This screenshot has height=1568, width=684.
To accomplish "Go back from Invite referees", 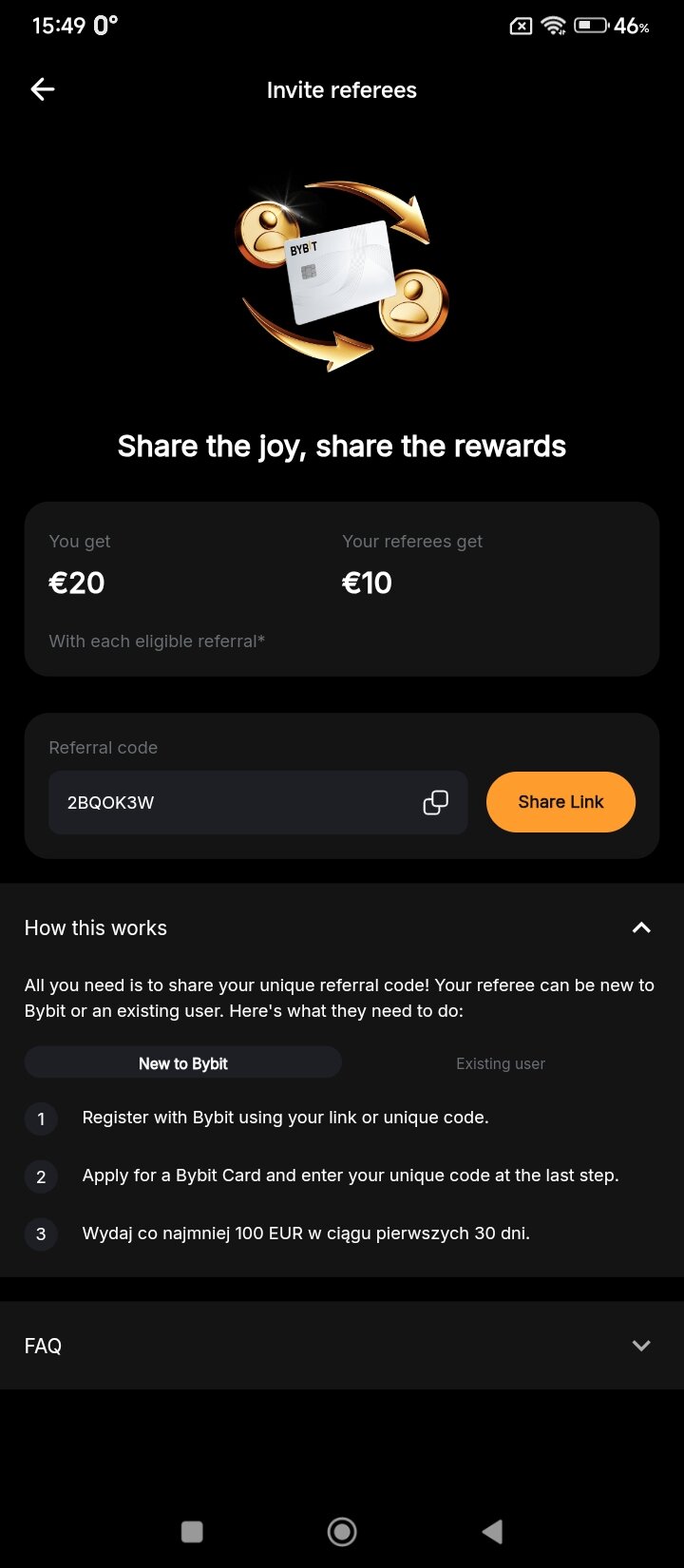I will click(x=43, y=89).
